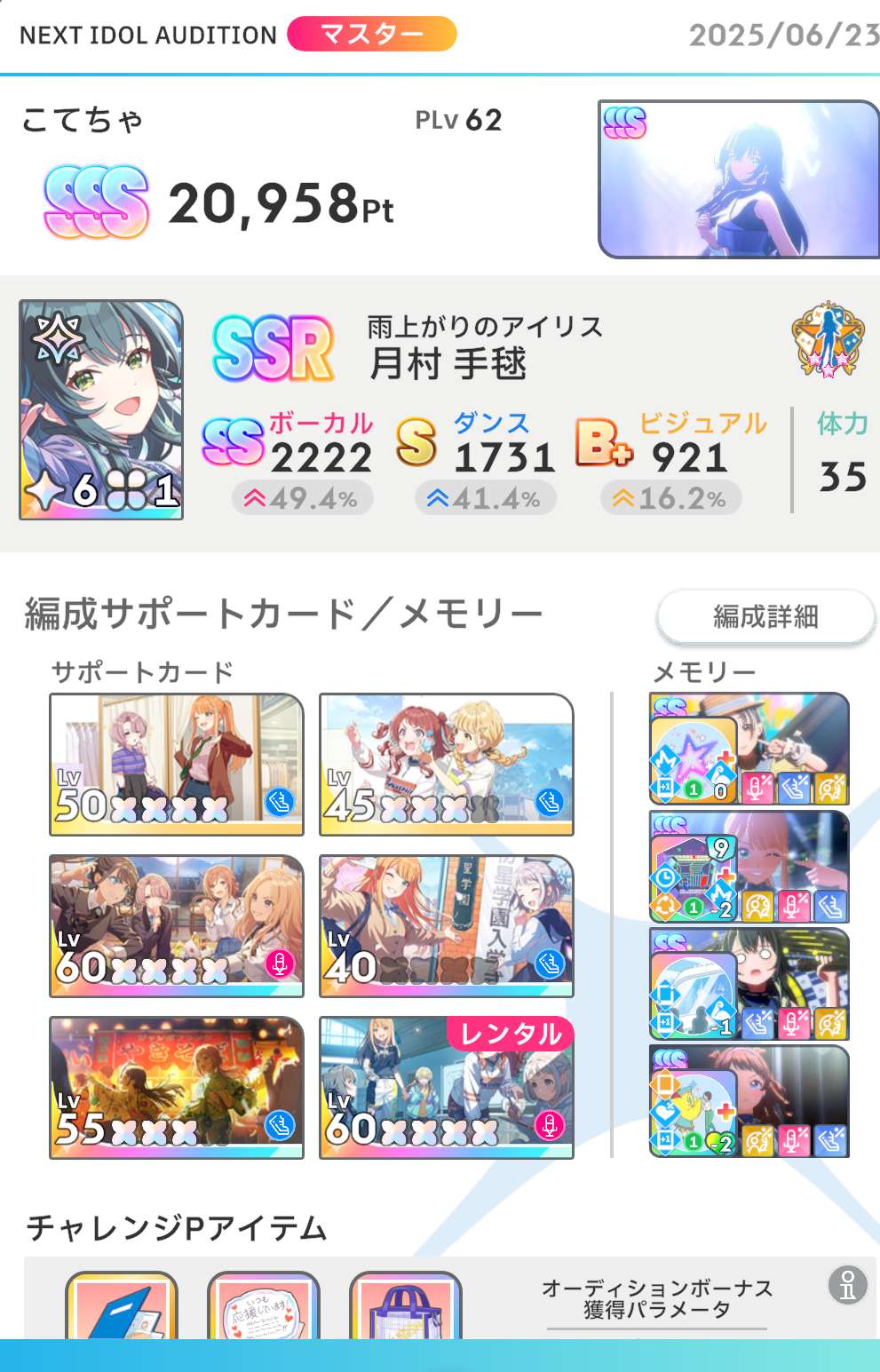
Task: Tap the info icon beside オーディションボーナス
Action: point(847,1283)
